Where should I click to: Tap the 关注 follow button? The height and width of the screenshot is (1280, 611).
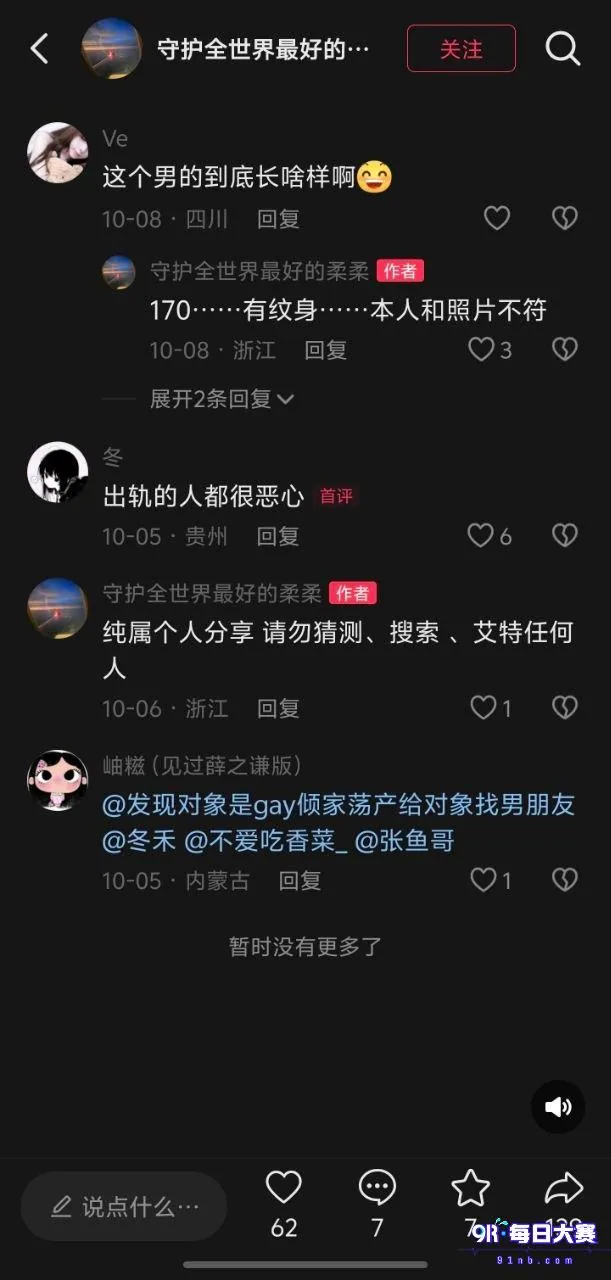tap(461, 48)
